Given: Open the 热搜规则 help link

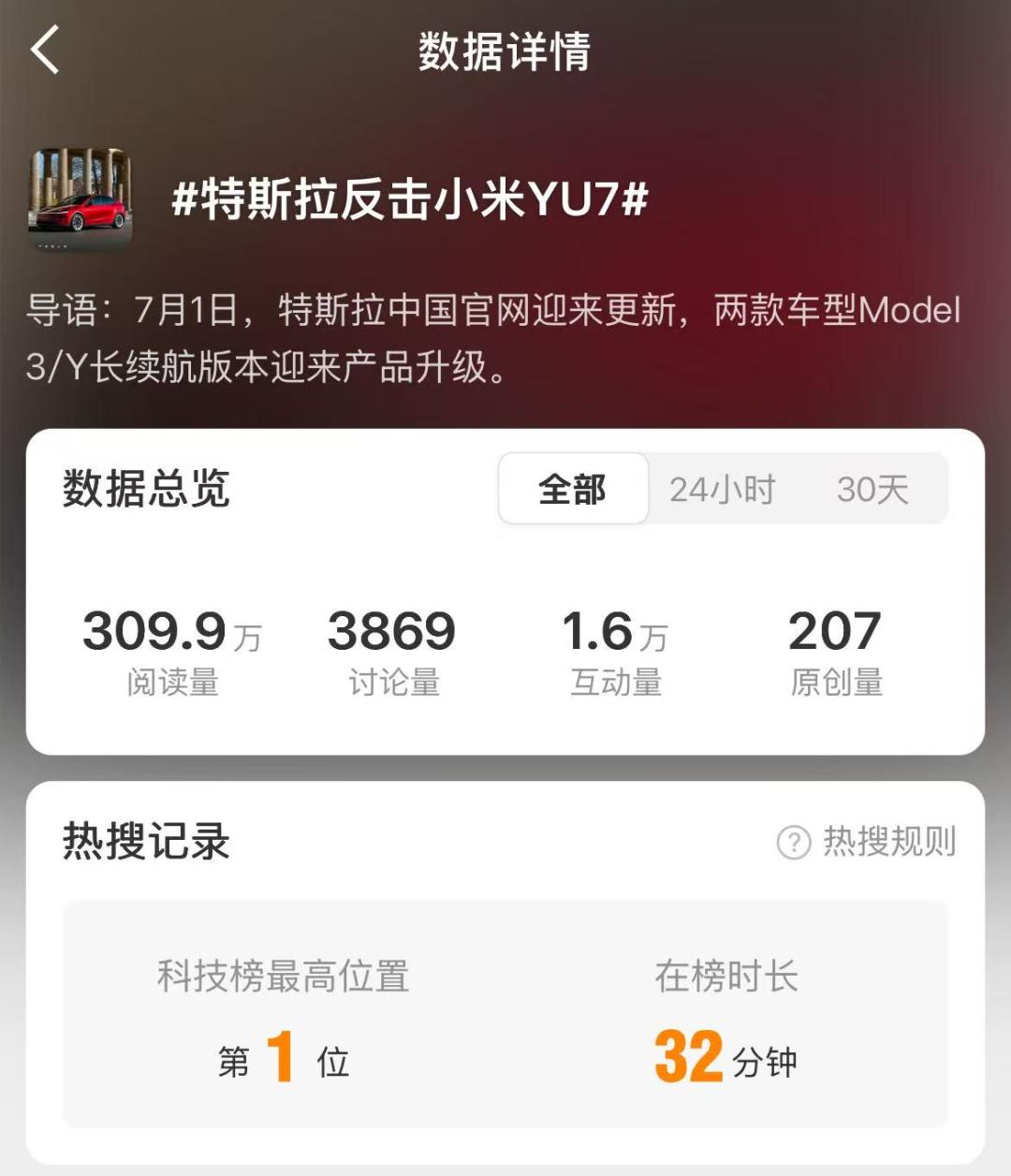Looking at the screenshot, I should [x=867, y=842].
